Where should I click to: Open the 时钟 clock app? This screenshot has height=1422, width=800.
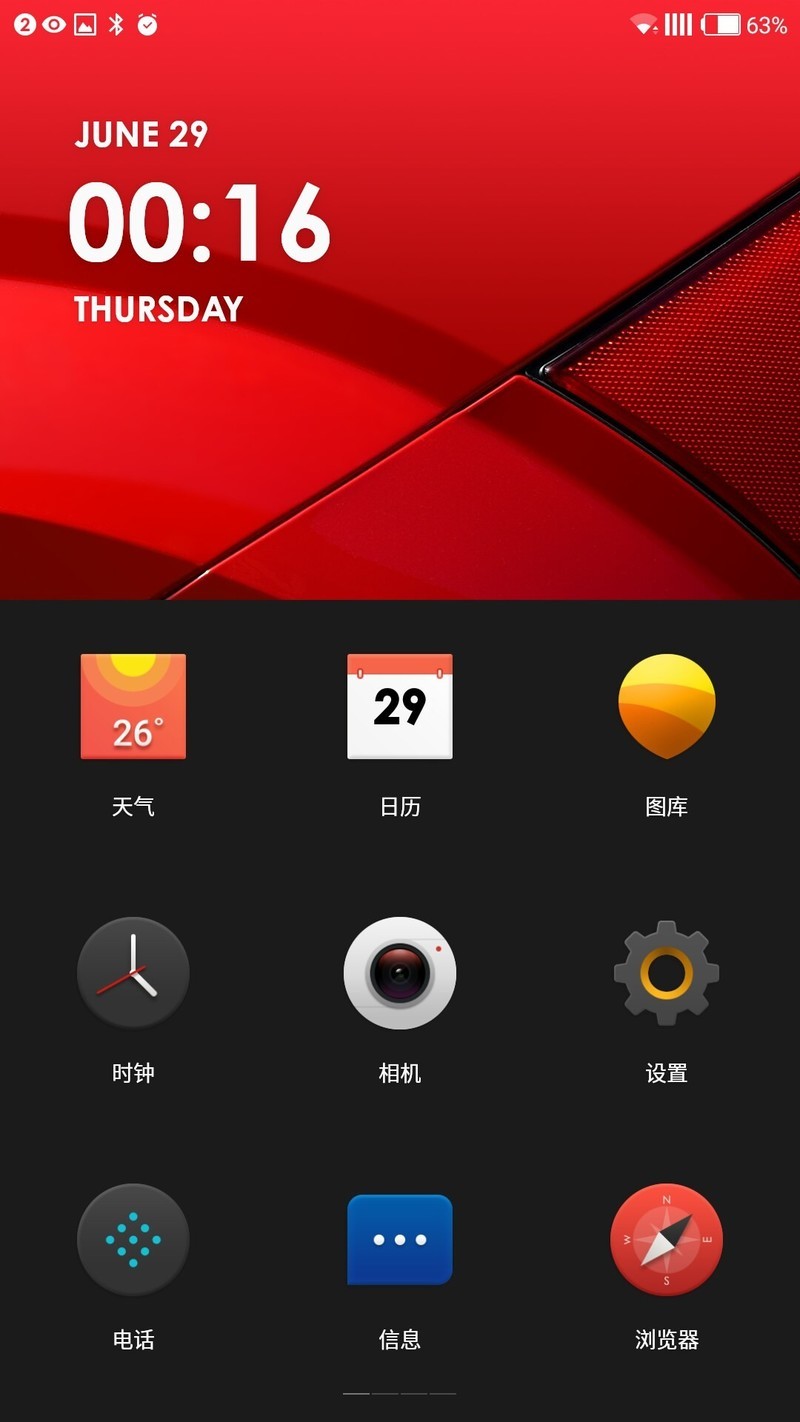(x=133, y=972)
